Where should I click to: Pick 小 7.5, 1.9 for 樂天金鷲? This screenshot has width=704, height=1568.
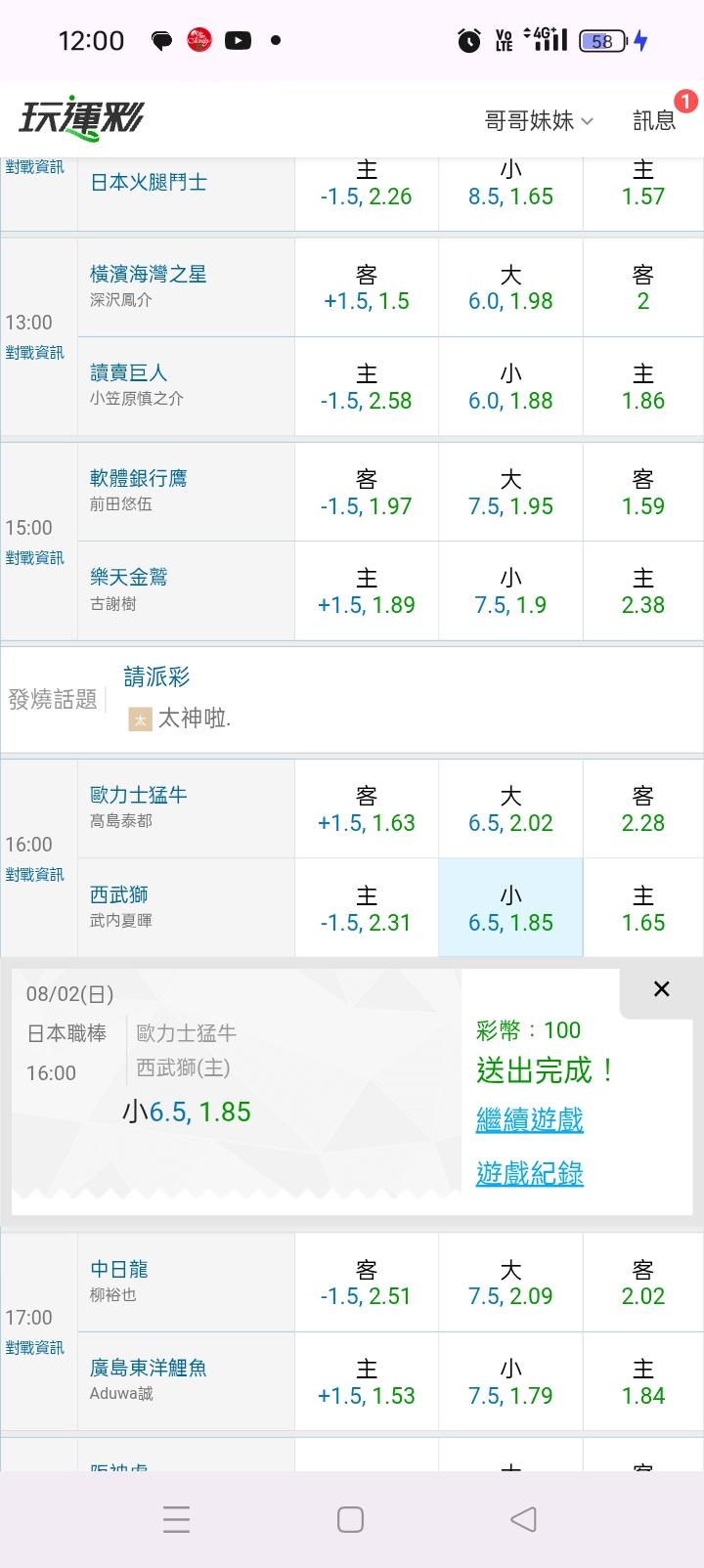click(510, 591)
